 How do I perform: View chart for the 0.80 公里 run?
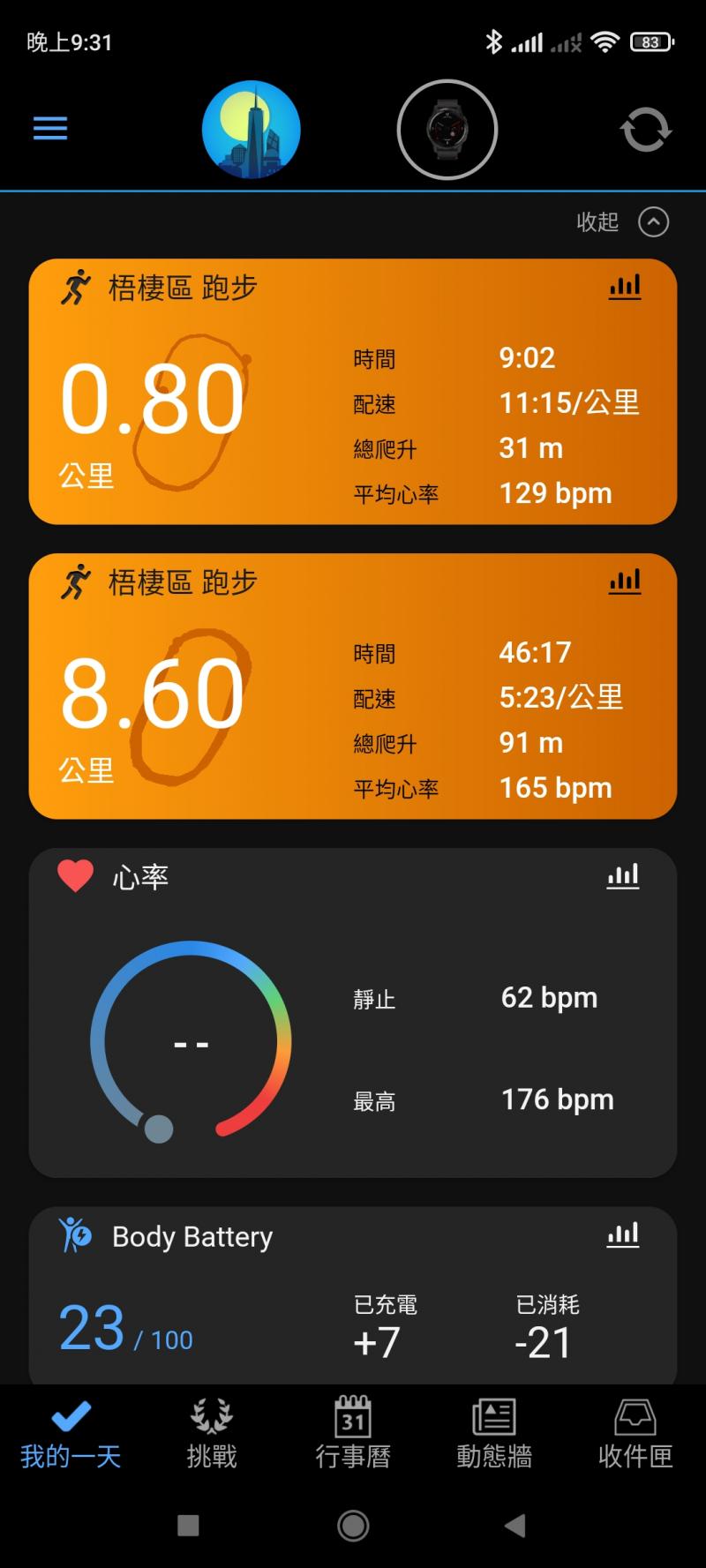tap(625, 287)
